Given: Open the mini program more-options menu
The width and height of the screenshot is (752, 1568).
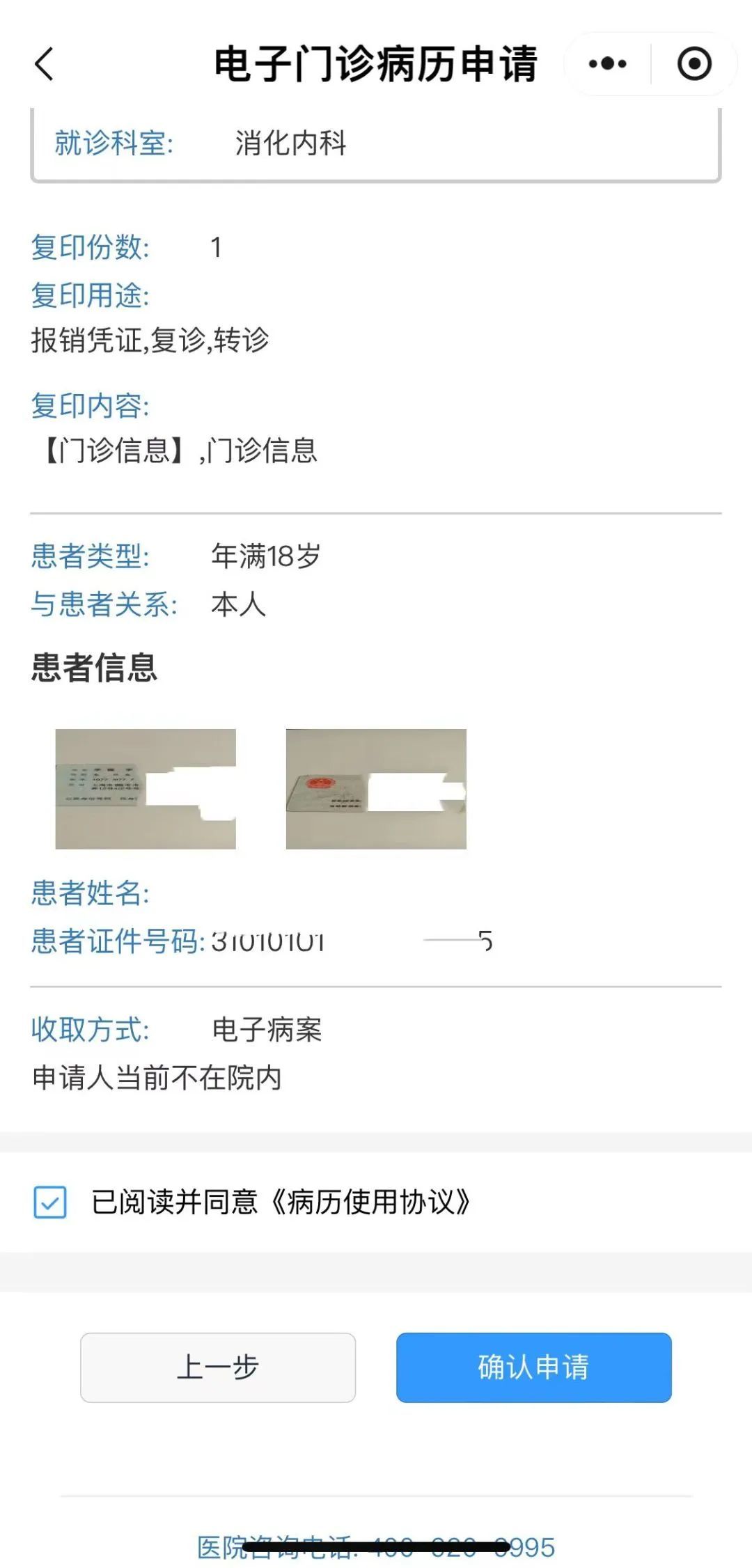Looking at the screenshot, I should (x=607, y=64).
